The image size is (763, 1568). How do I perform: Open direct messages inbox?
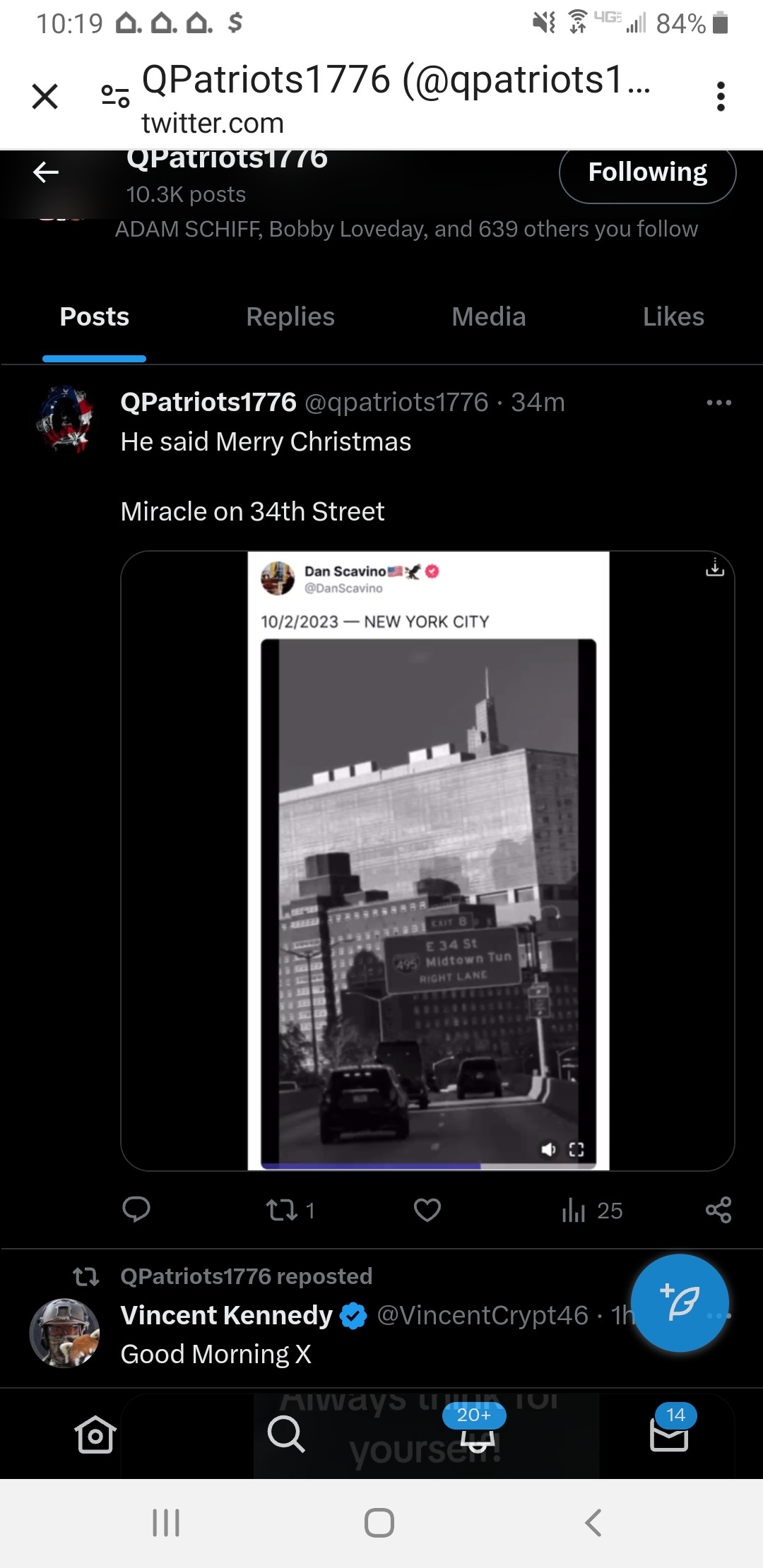point(669,1435)
